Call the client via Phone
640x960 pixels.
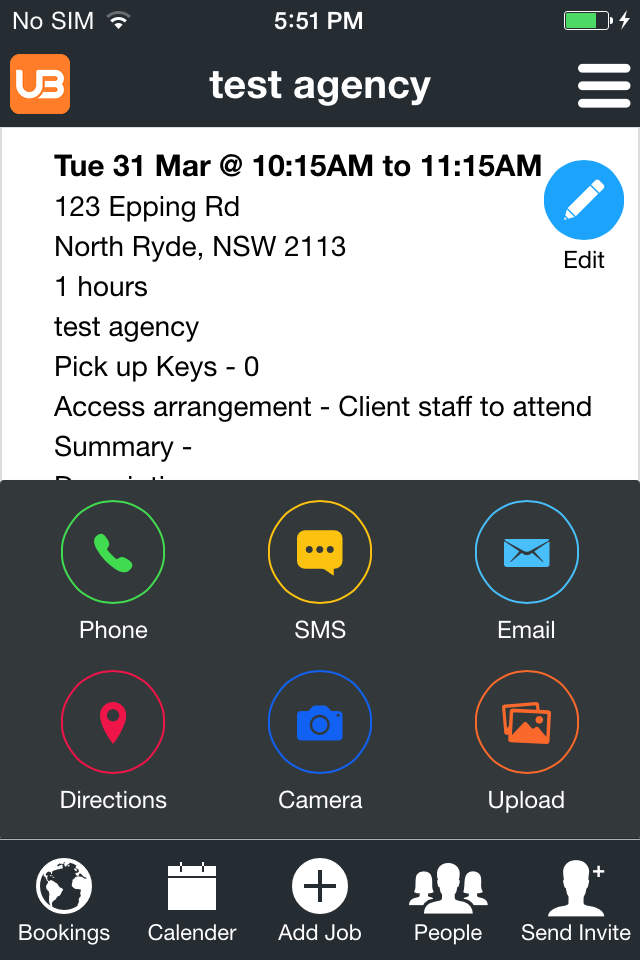(113, 552)
